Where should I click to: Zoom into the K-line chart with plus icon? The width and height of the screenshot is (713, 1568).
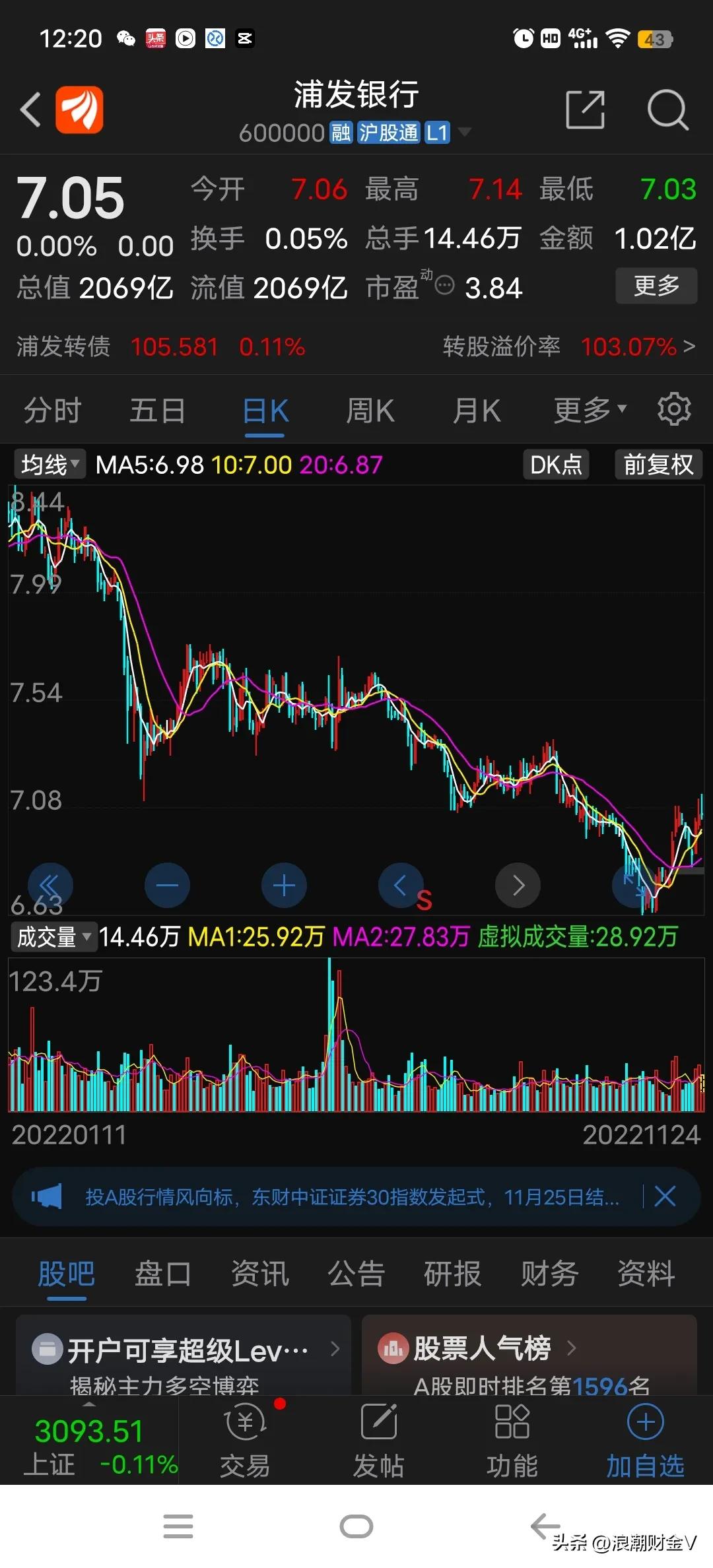(284, 885)
